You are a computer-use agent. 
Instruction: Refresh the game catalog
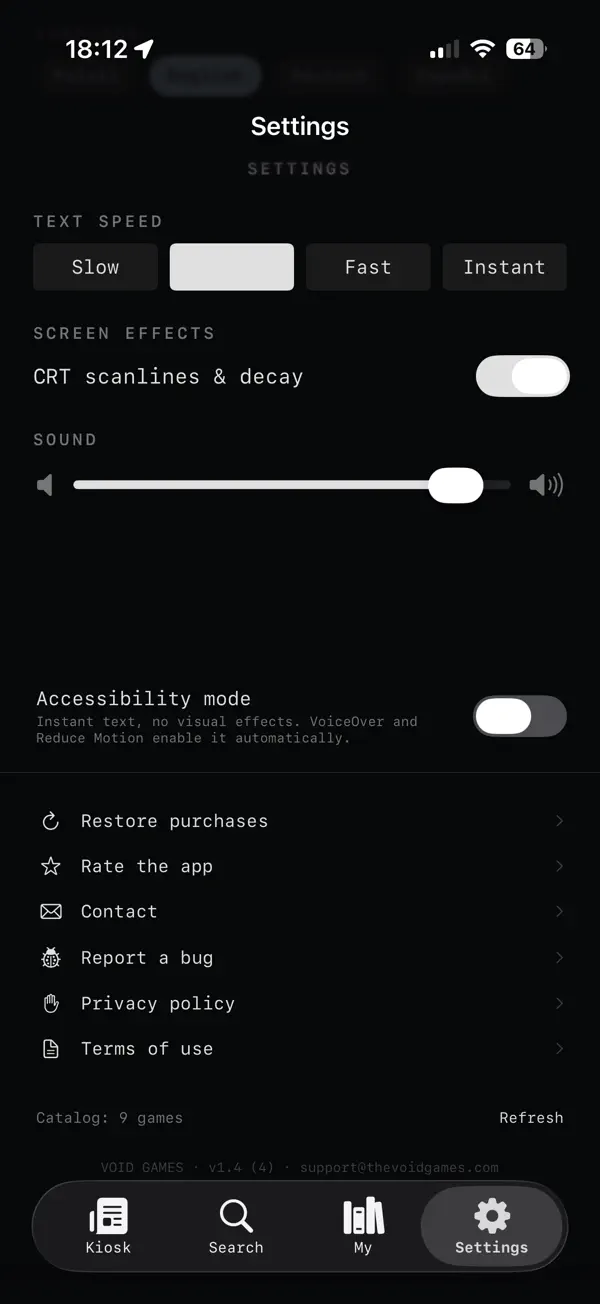pos(531,1117)
